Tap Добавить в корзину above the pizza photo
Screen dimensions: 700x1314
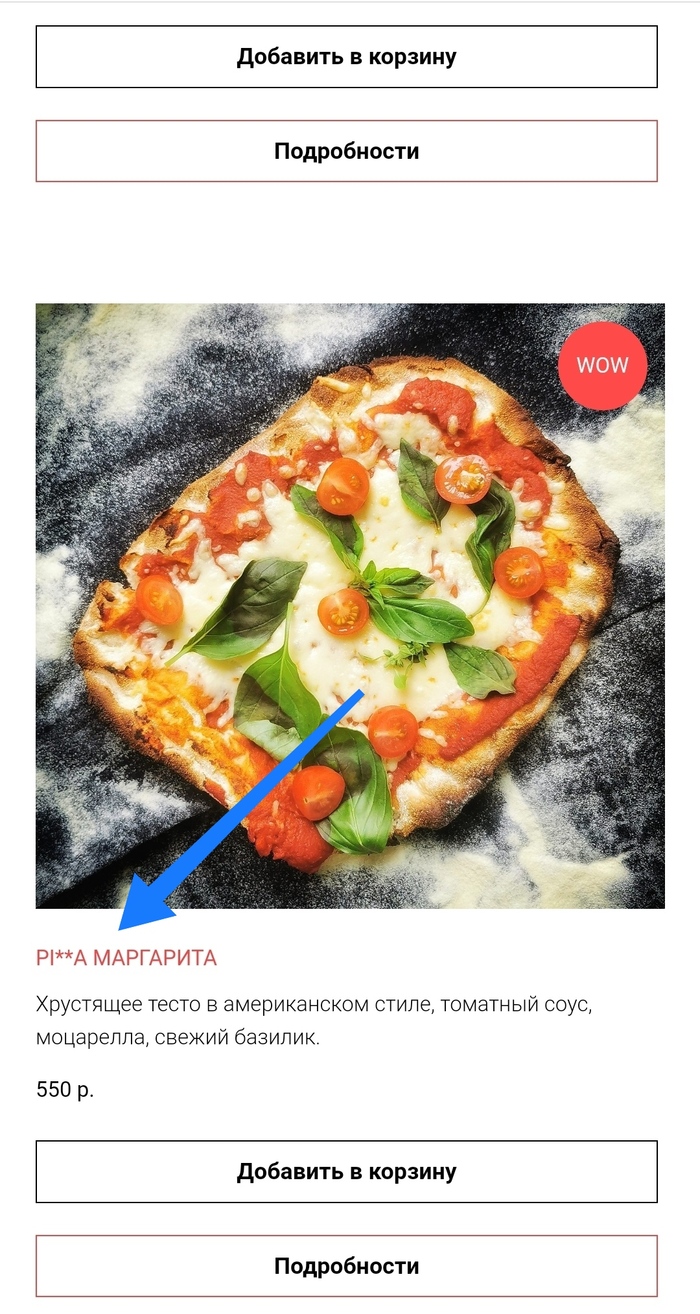pos(346,57)
